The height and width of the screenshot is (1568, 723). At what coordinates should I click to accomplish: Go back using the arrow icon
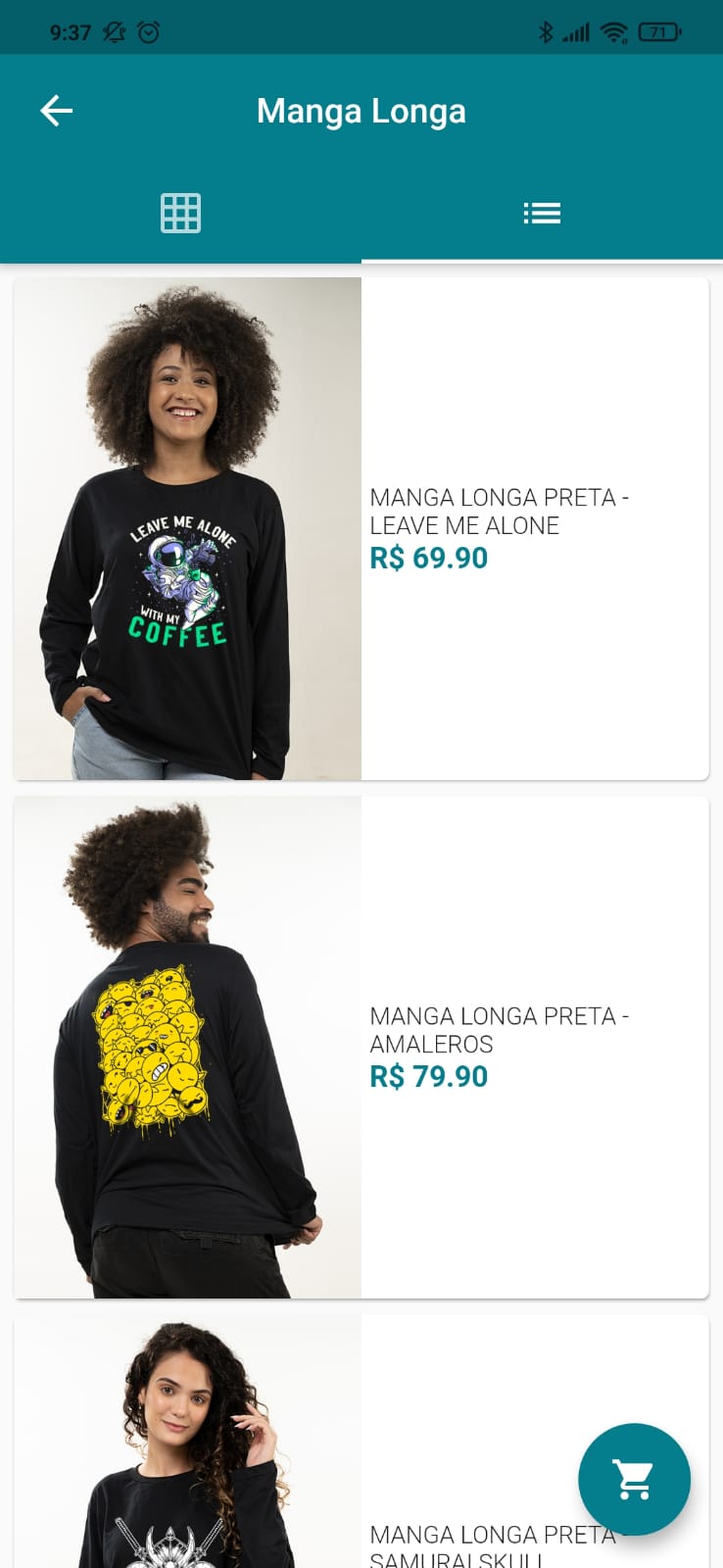[57, 111]
